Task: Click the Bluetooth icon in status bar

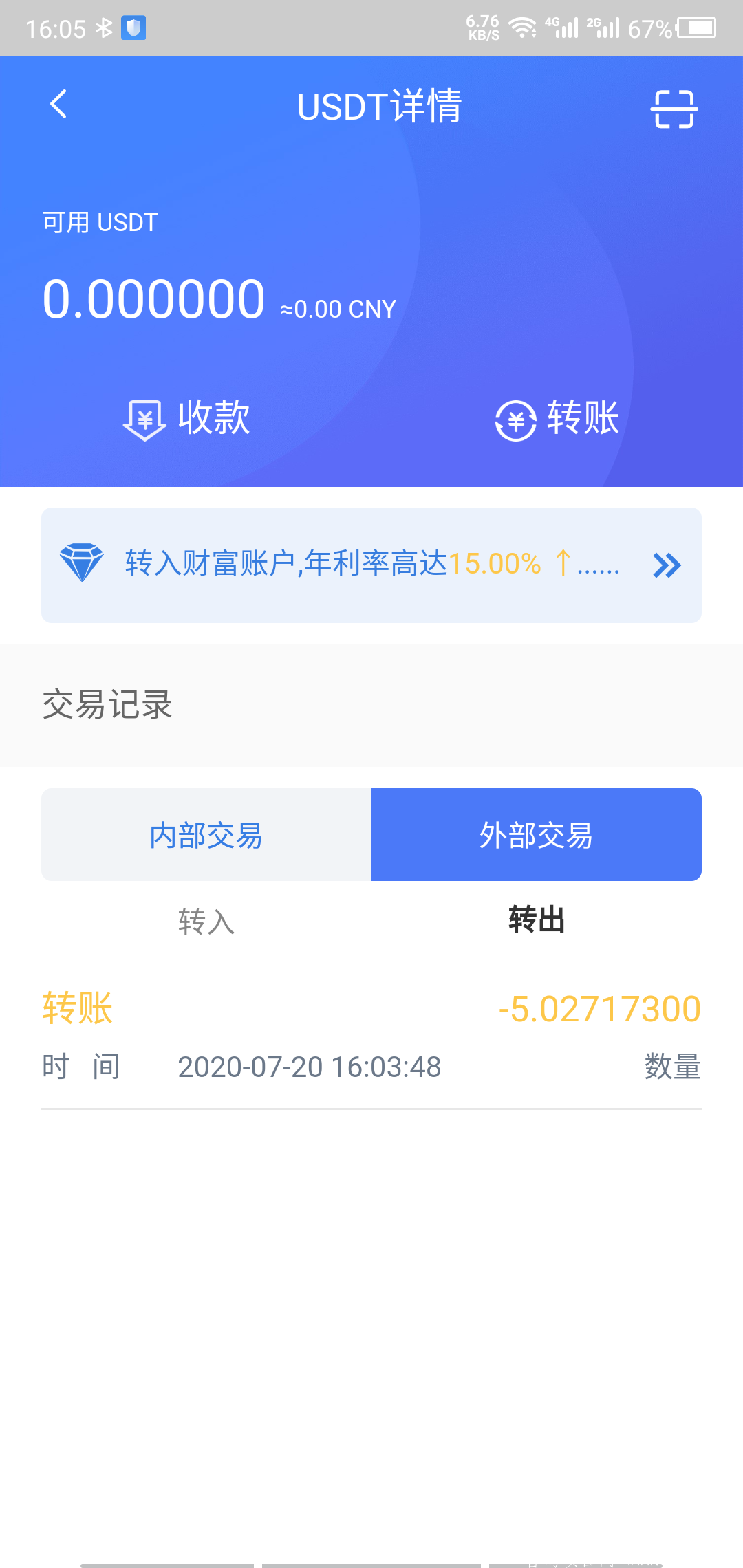Action: 105,26
